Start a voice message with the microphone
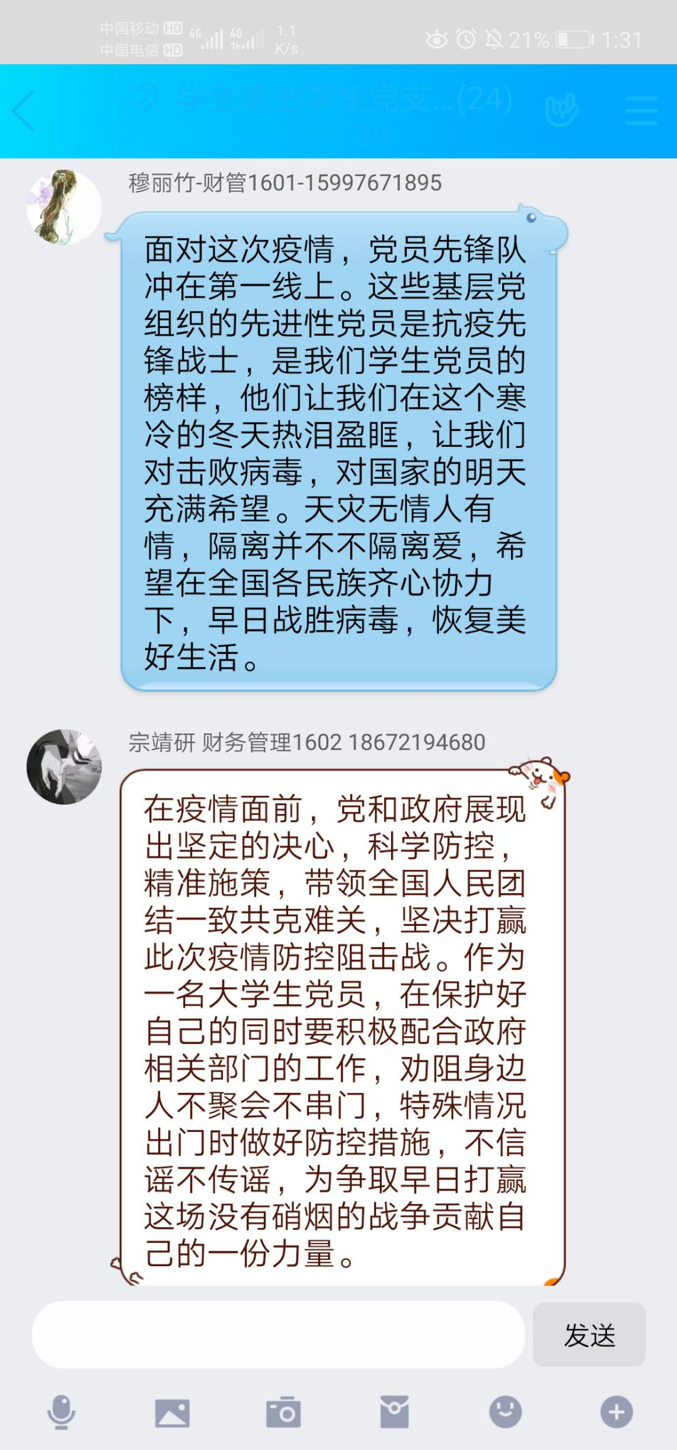Image resolution: width=677 pixels, height=1450 pixels. coord(61,1412)
